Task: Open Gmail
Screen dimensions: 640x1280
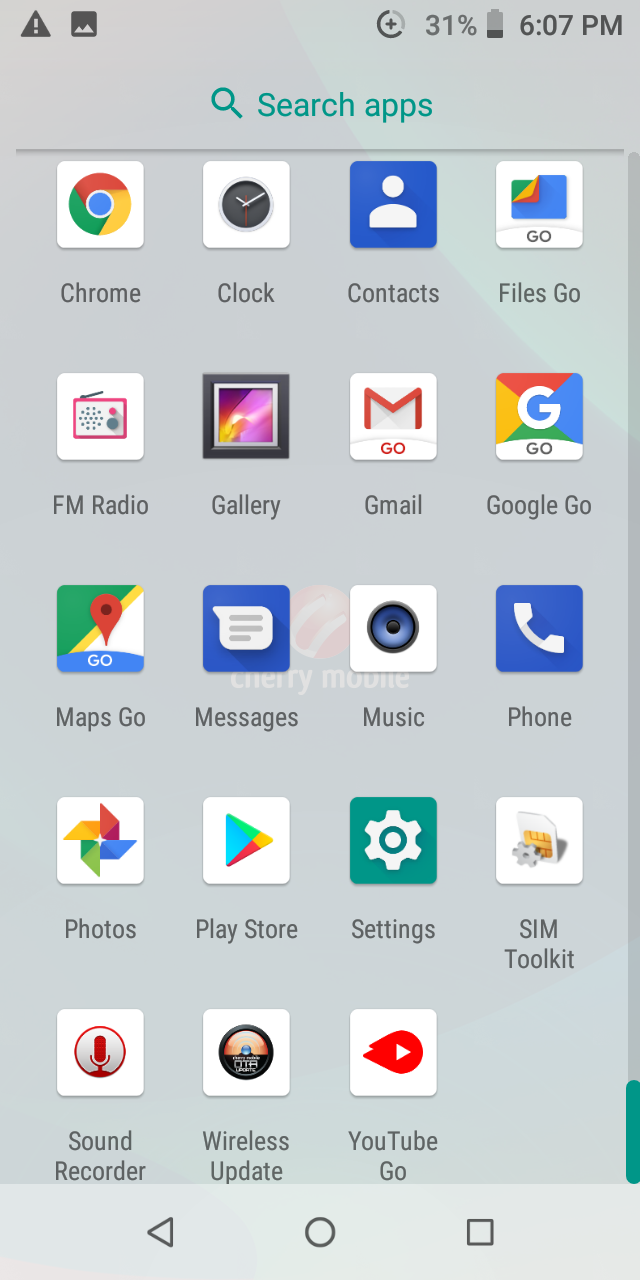Action: point(393,417)
